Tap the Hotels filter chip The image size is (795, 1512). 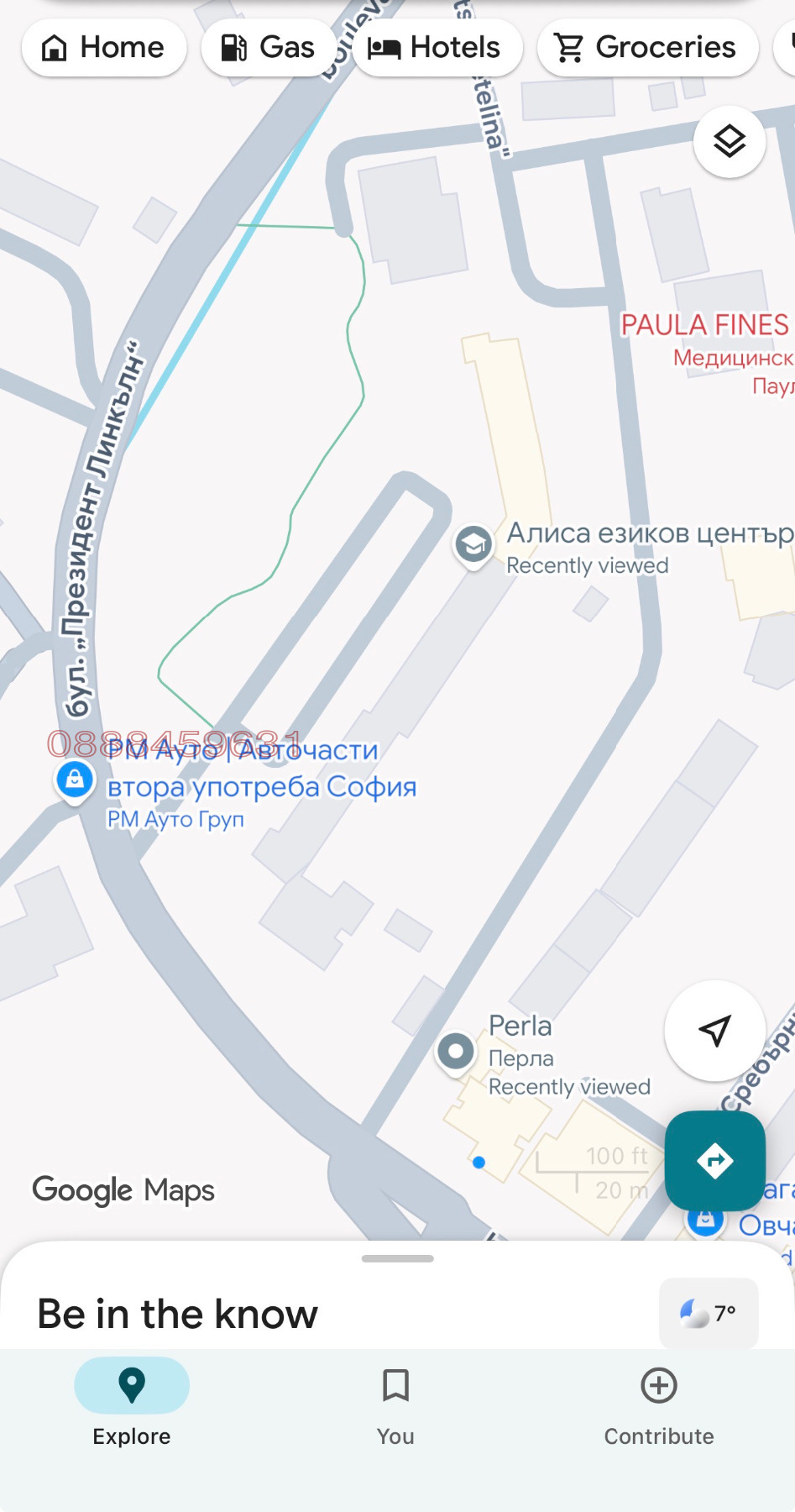click(x=437, y=48)
